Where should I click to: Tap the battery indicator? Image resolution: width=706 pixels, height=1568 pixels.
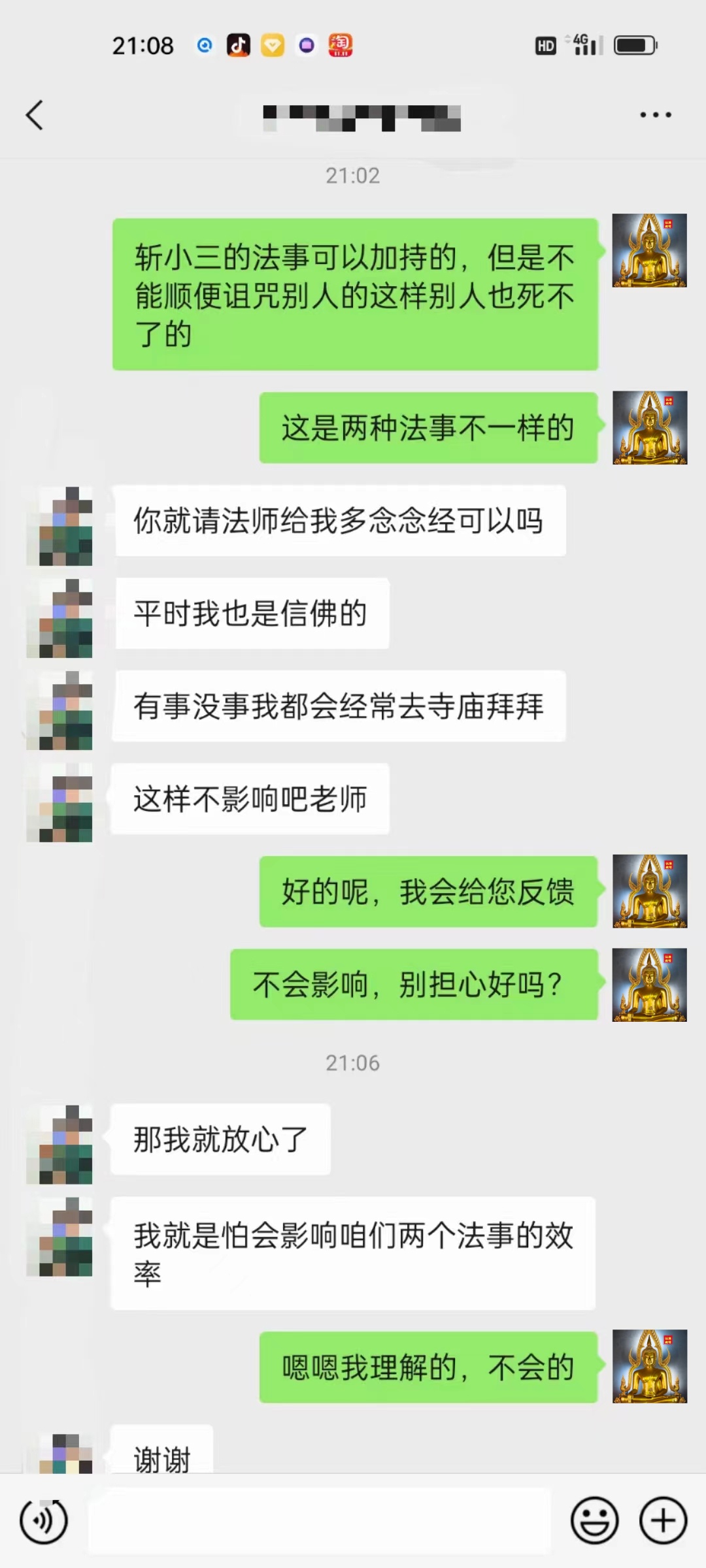[632, 44]
